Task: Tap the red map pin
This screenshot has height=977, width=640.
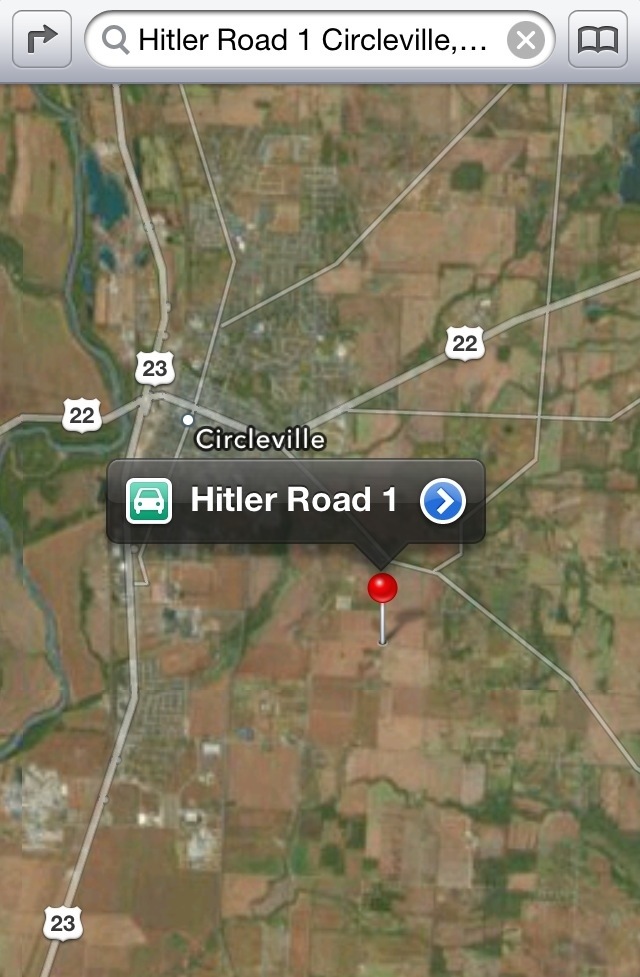Action: click(x=382, y=590)
